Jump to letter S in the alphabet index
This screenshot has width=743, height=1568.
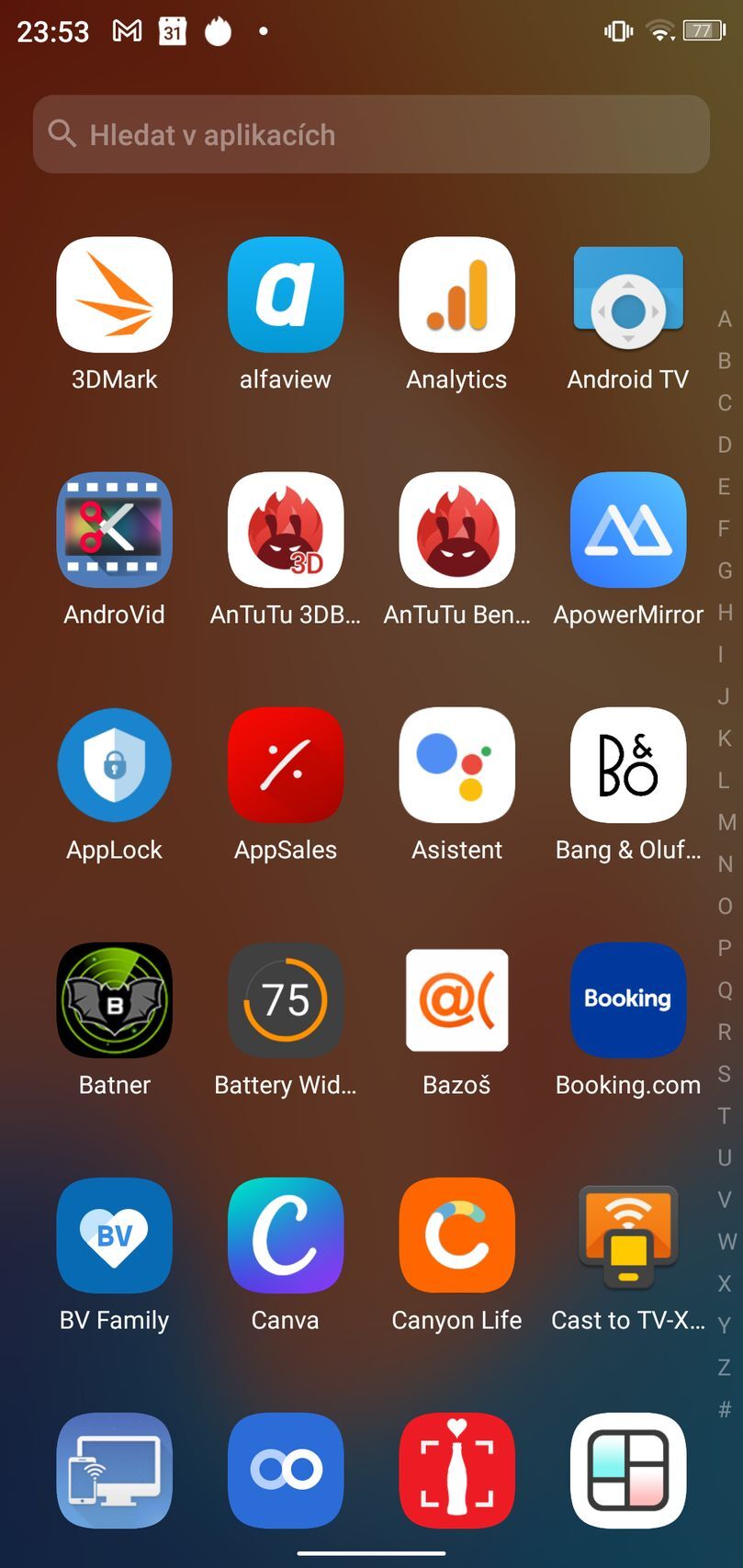point(725,1074)
